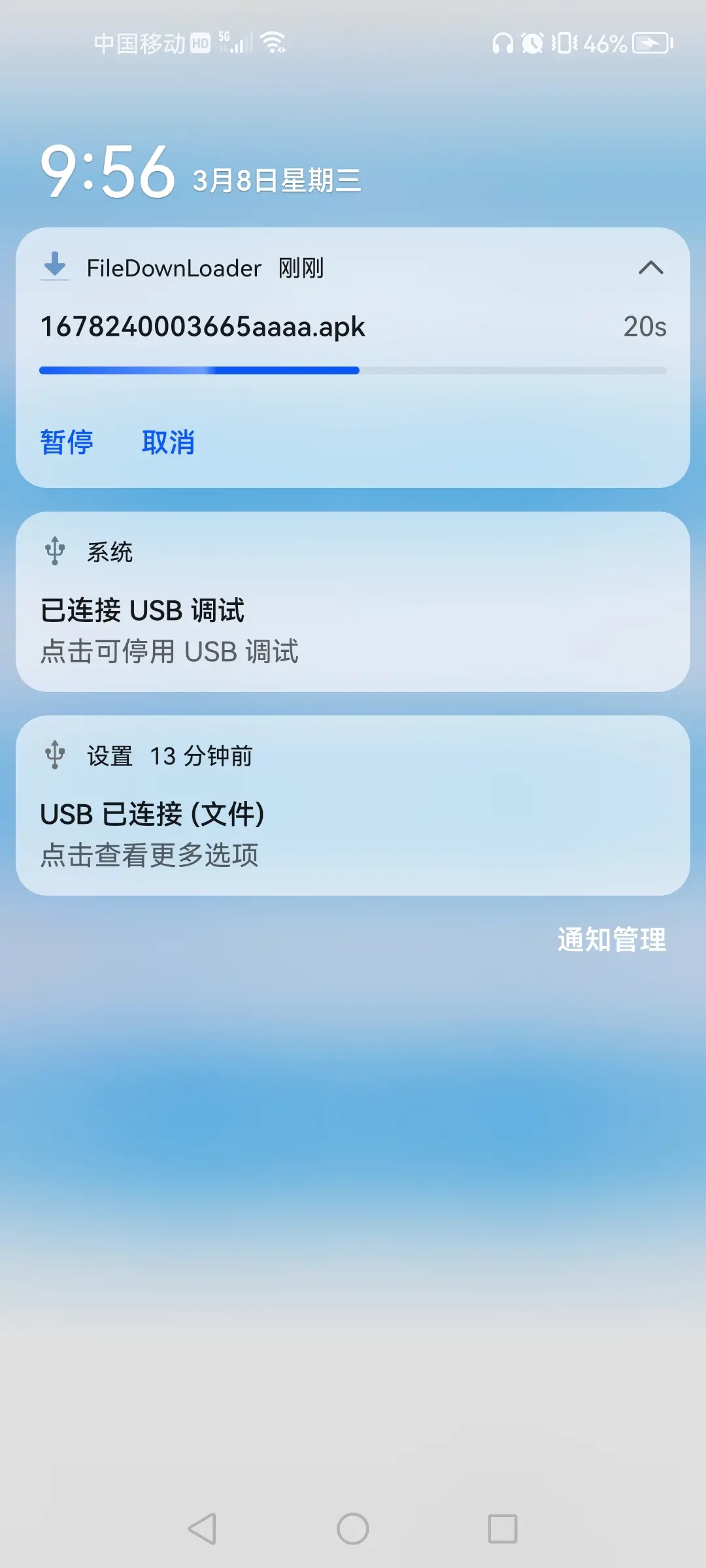Go back using the navigation bar
This screenshot has height=1568, width=706.
[202, 1529]
